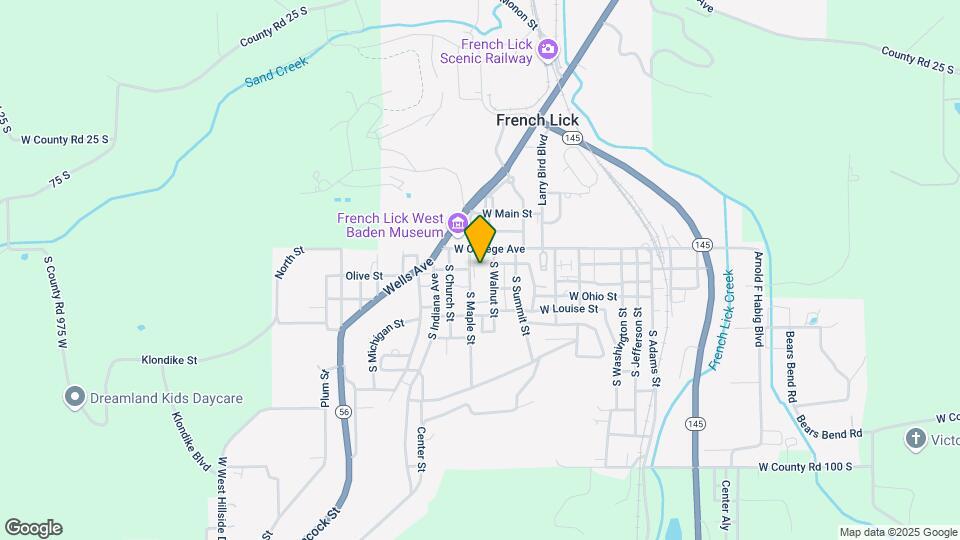Select the orange marker on W College Ave
Image resolution: width=960 pixels, height=540 pixels.
481,240
